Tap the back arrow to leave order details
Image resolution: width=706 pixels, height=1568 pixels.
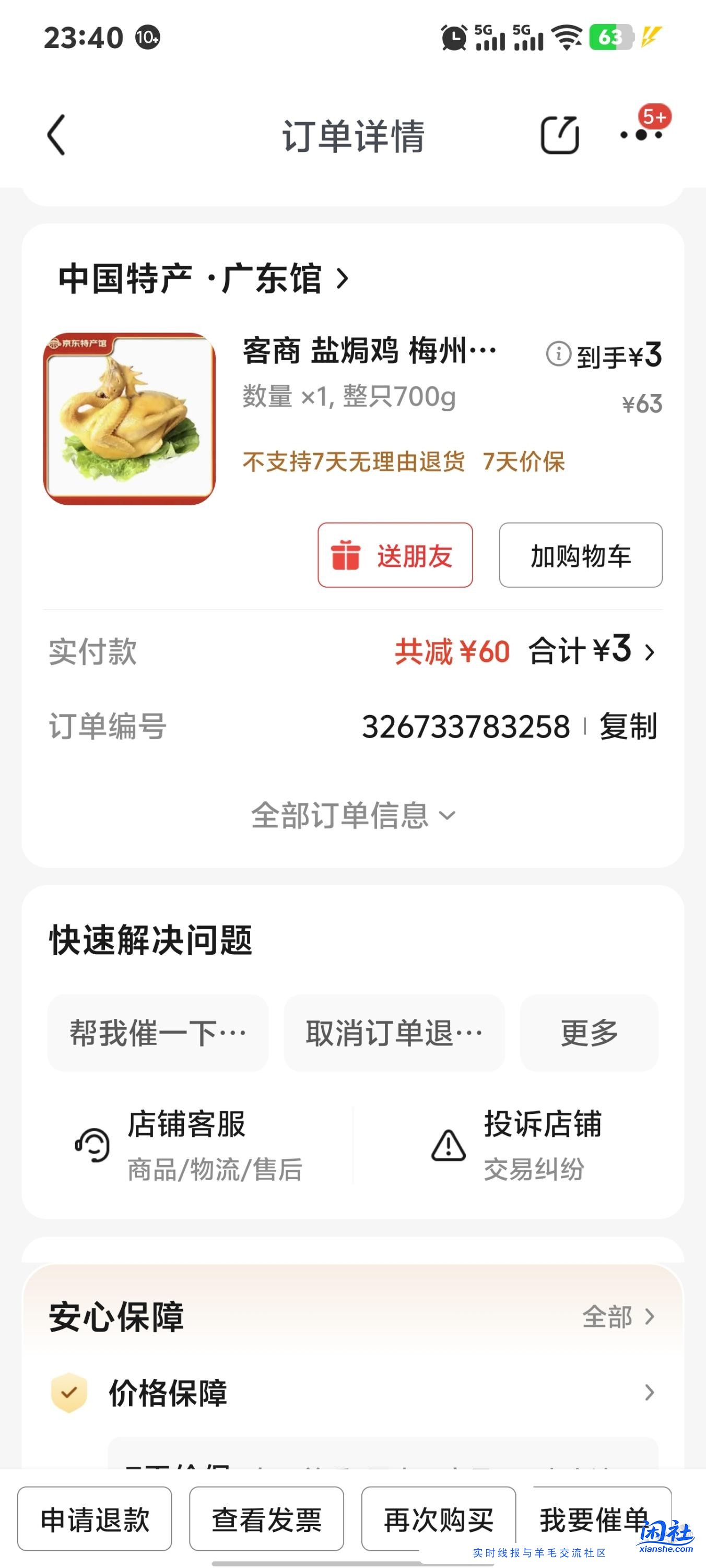pyautogui.click(x=55, y=135)
